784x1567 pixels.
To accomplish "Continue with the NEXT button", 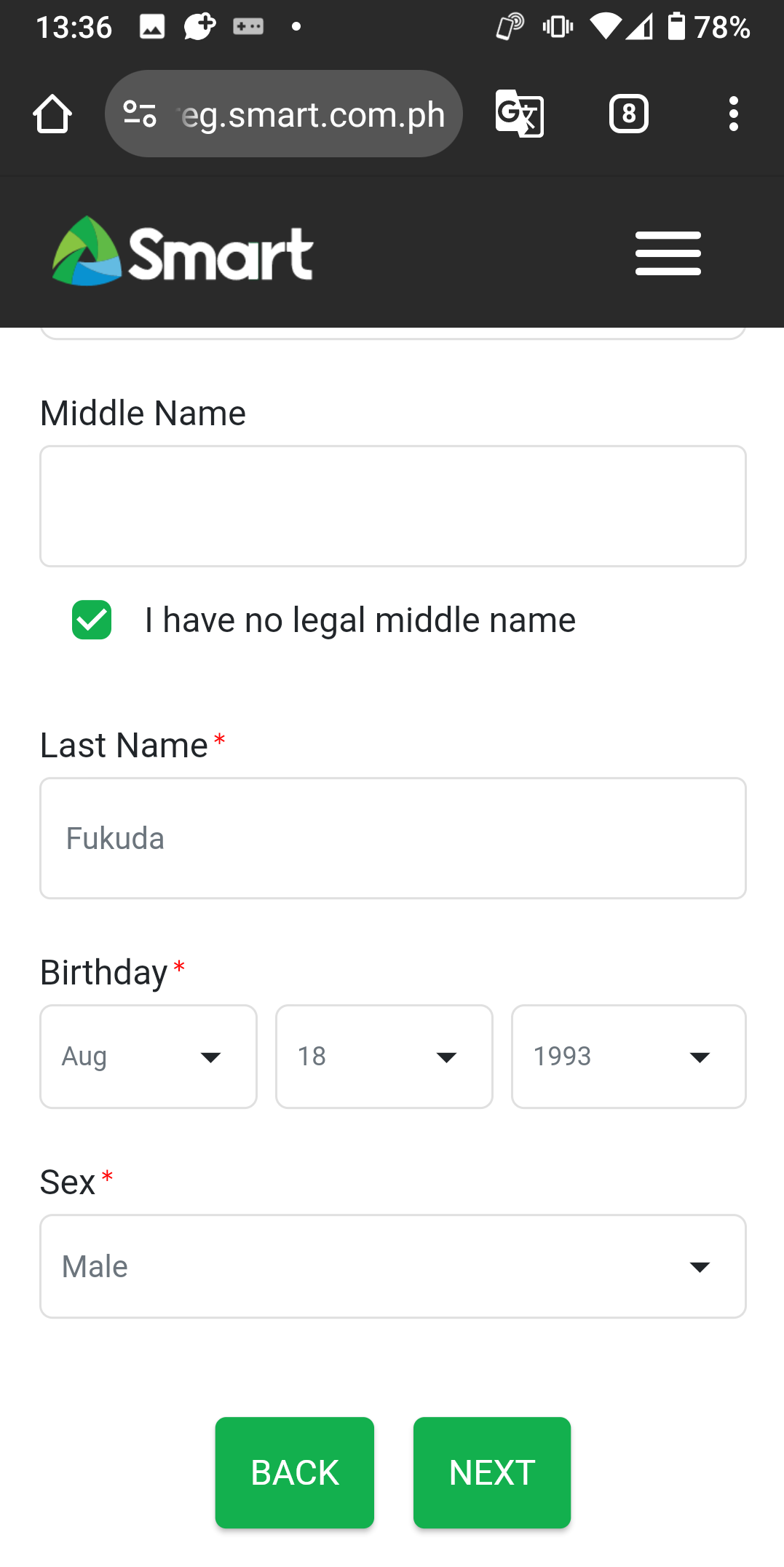I will pyautogui.click(x=492, y=1472).
